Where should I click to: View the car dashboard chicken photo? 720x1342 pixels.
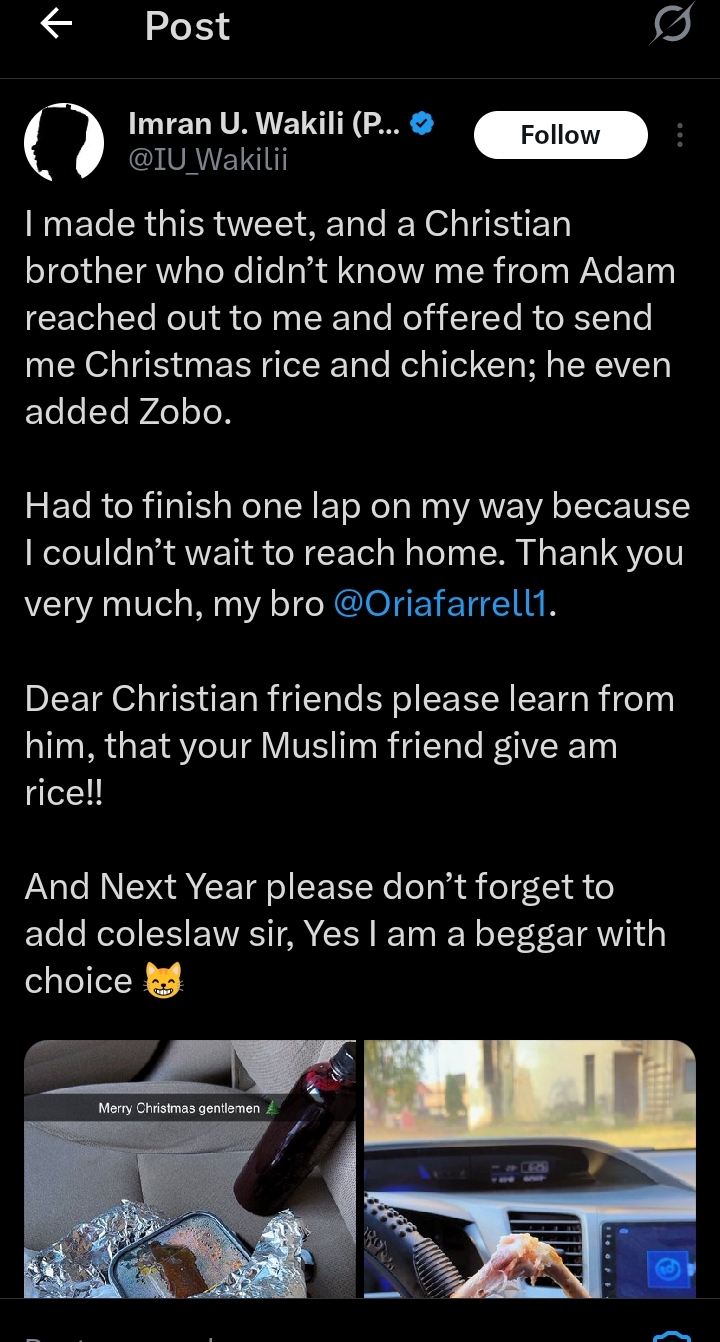[x=529, y=1168]
